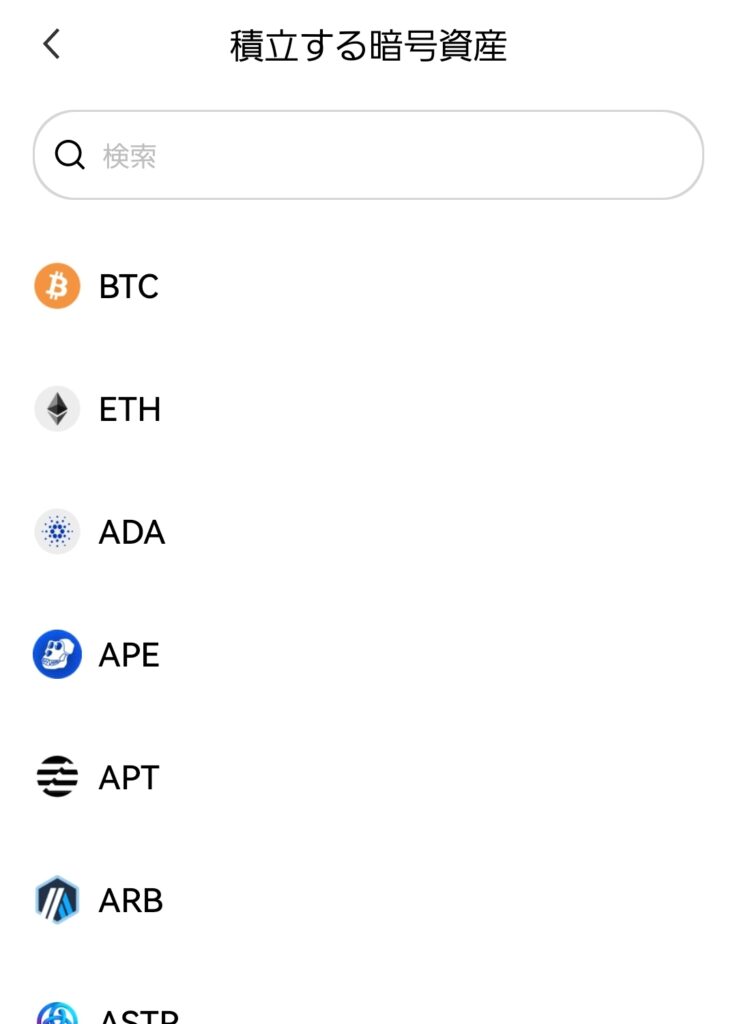This screenshot has width=737, height=1024.
Task: Select BTC from the crypto list
Action: tap(128, 287)
